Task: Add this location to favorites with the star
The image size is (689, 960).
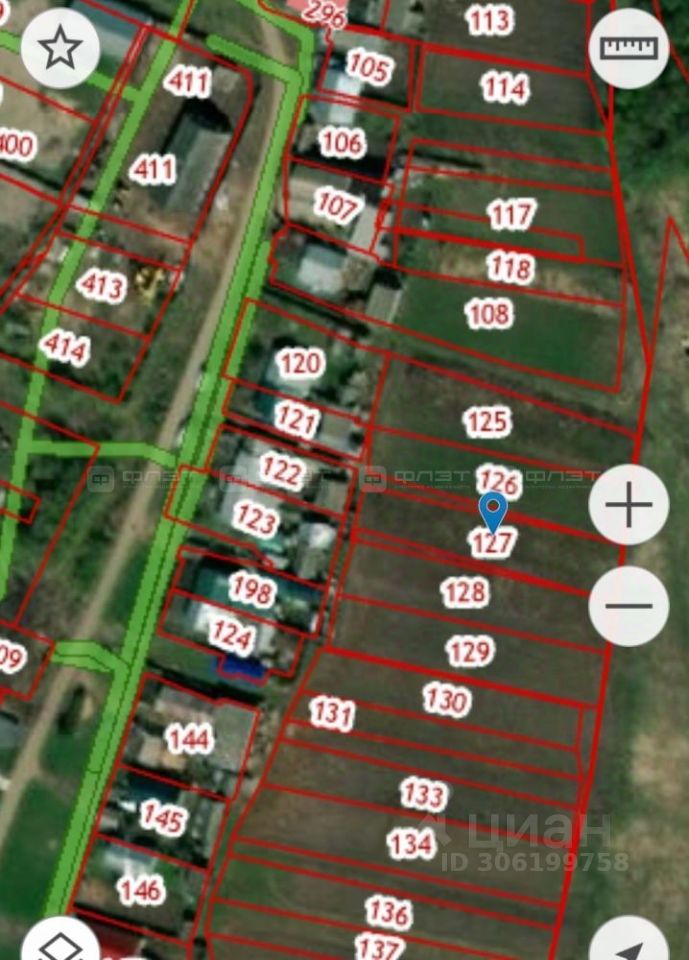Action: (60, 47)
